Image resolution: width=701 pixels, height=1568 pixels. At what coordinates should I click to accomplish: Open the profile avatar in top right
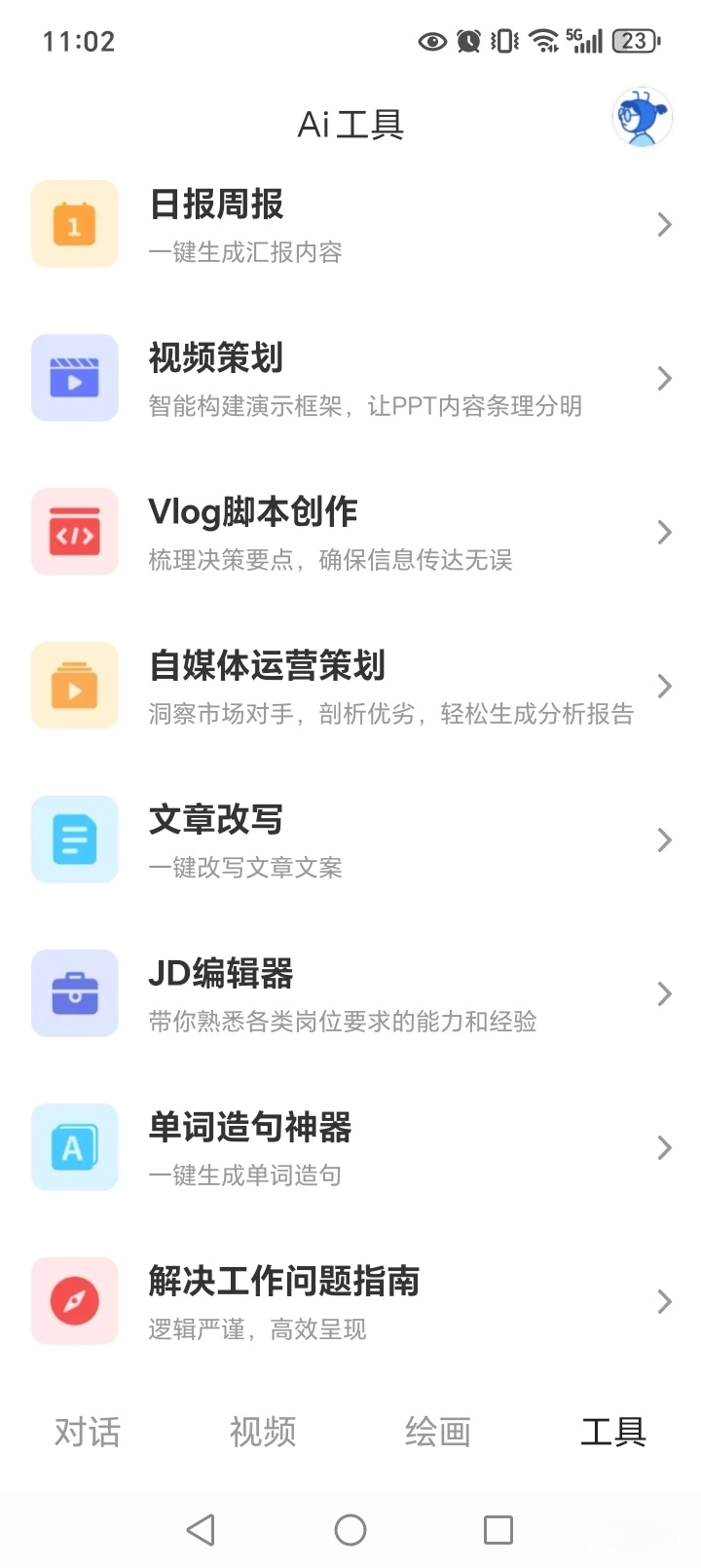tap(642, 117)
